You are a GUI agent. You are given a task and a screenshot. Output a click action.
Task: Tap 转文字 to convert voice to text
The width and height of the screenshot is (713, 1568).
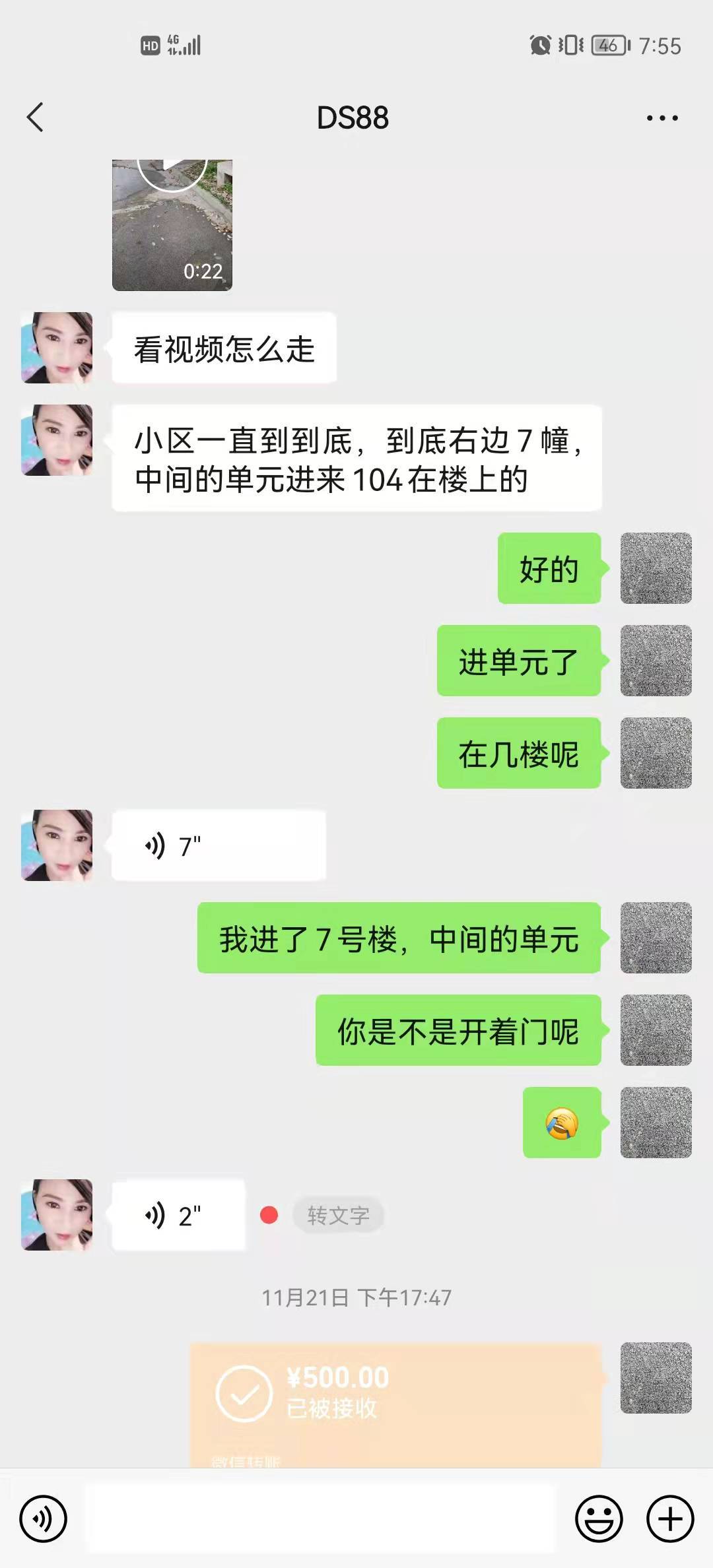337,1216
